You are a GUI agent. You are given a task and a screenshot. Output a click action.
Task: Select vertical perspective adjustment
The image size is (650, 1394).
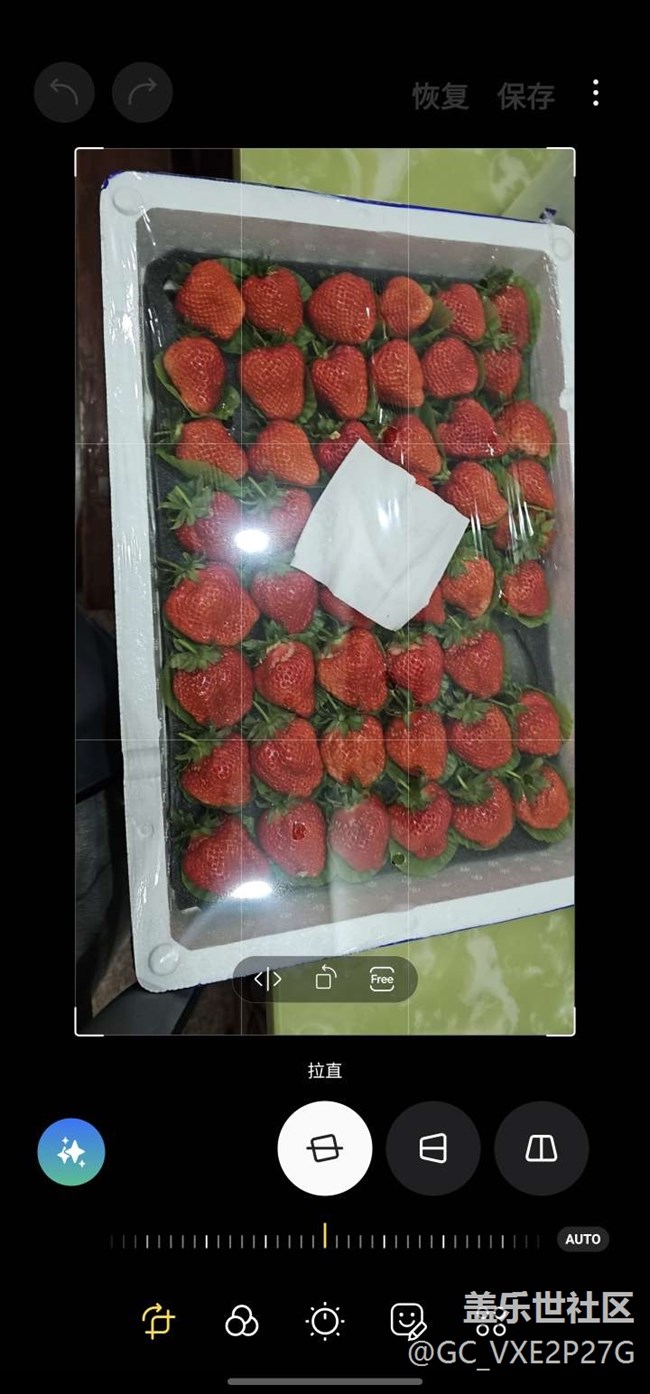pos(541,1148)
